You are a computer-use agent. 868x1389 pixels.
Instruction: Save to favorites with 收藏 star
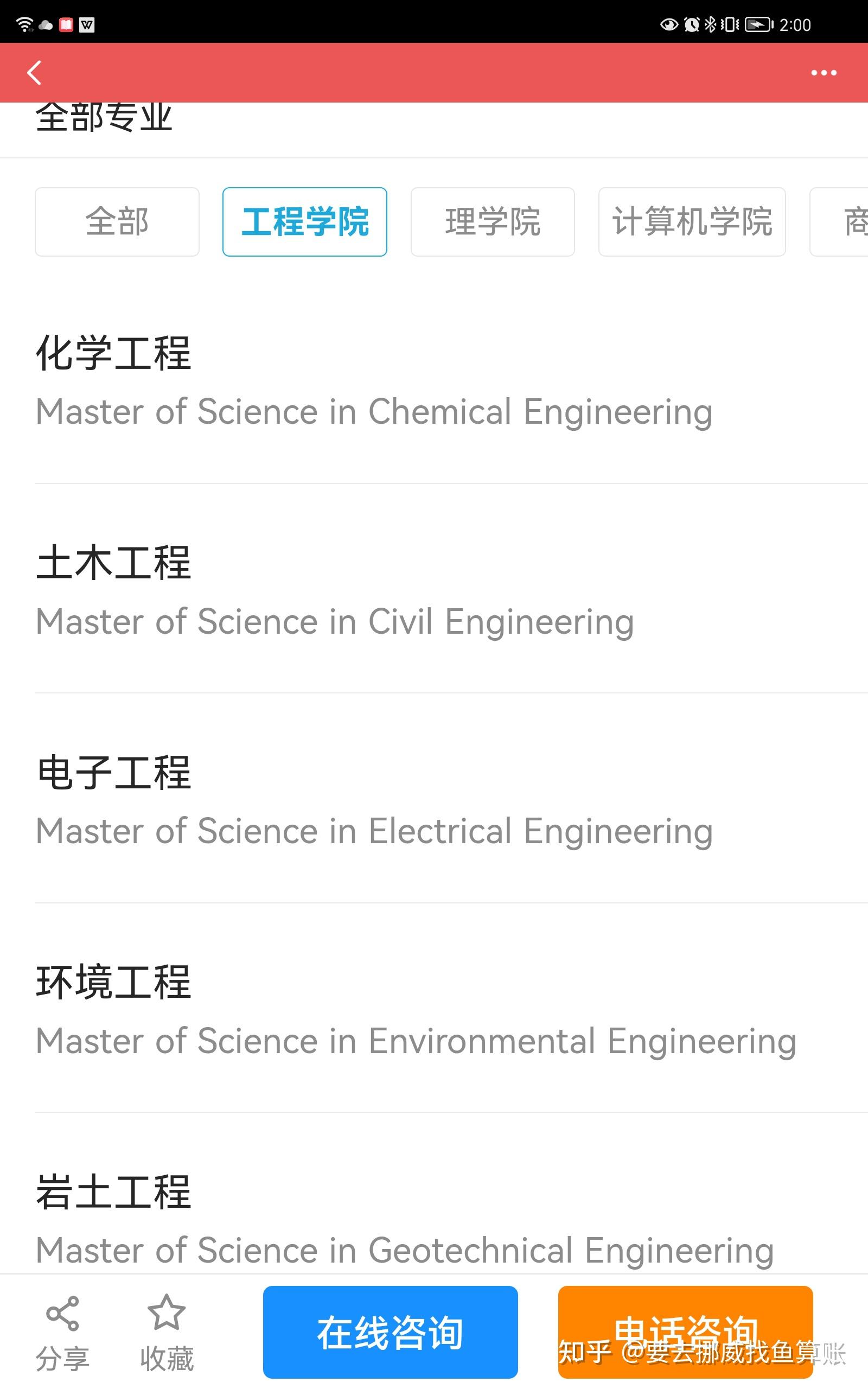point(167,1333)
